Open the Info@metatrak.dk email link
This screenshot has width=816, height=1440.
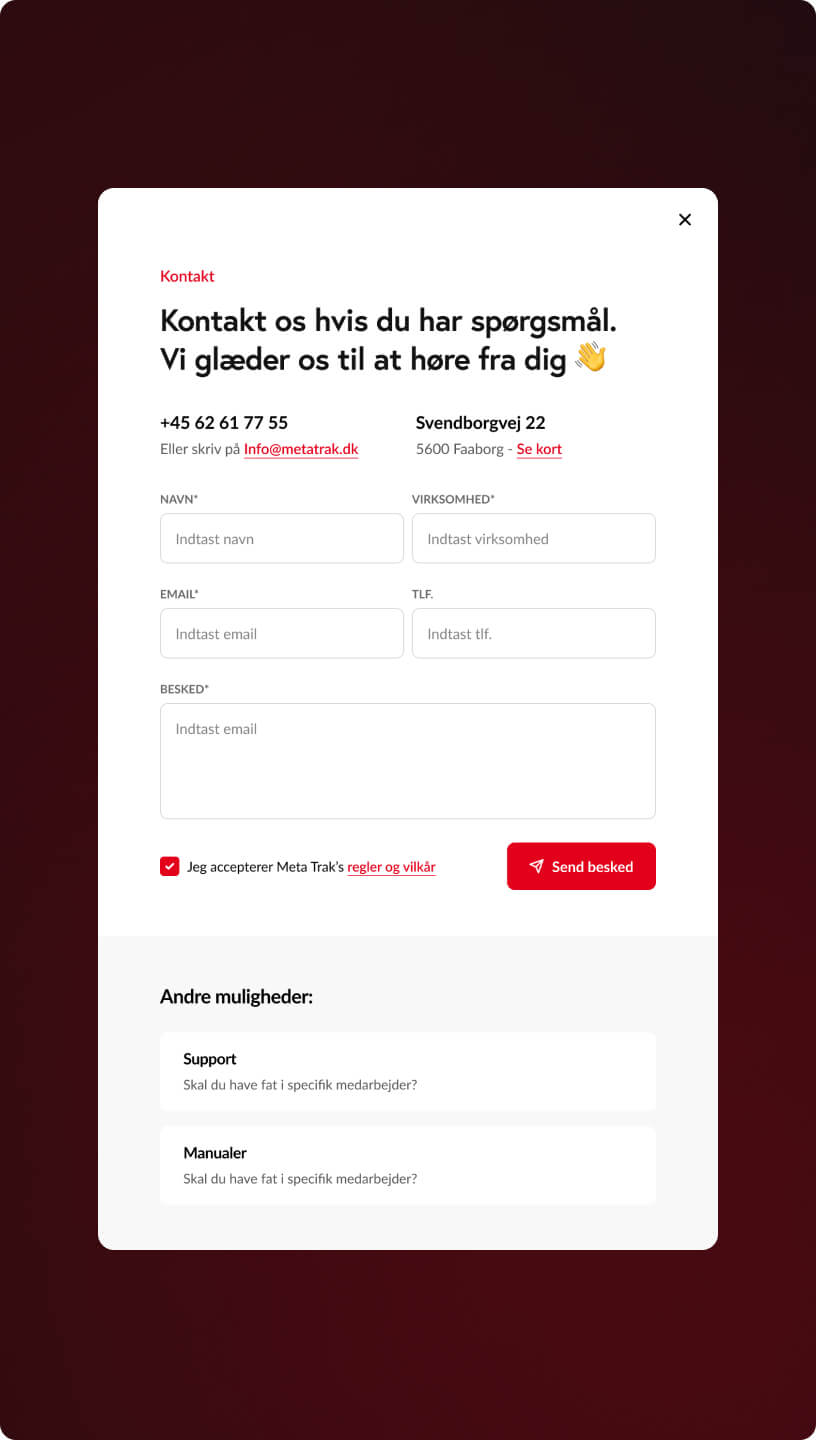tap(301, 449)
